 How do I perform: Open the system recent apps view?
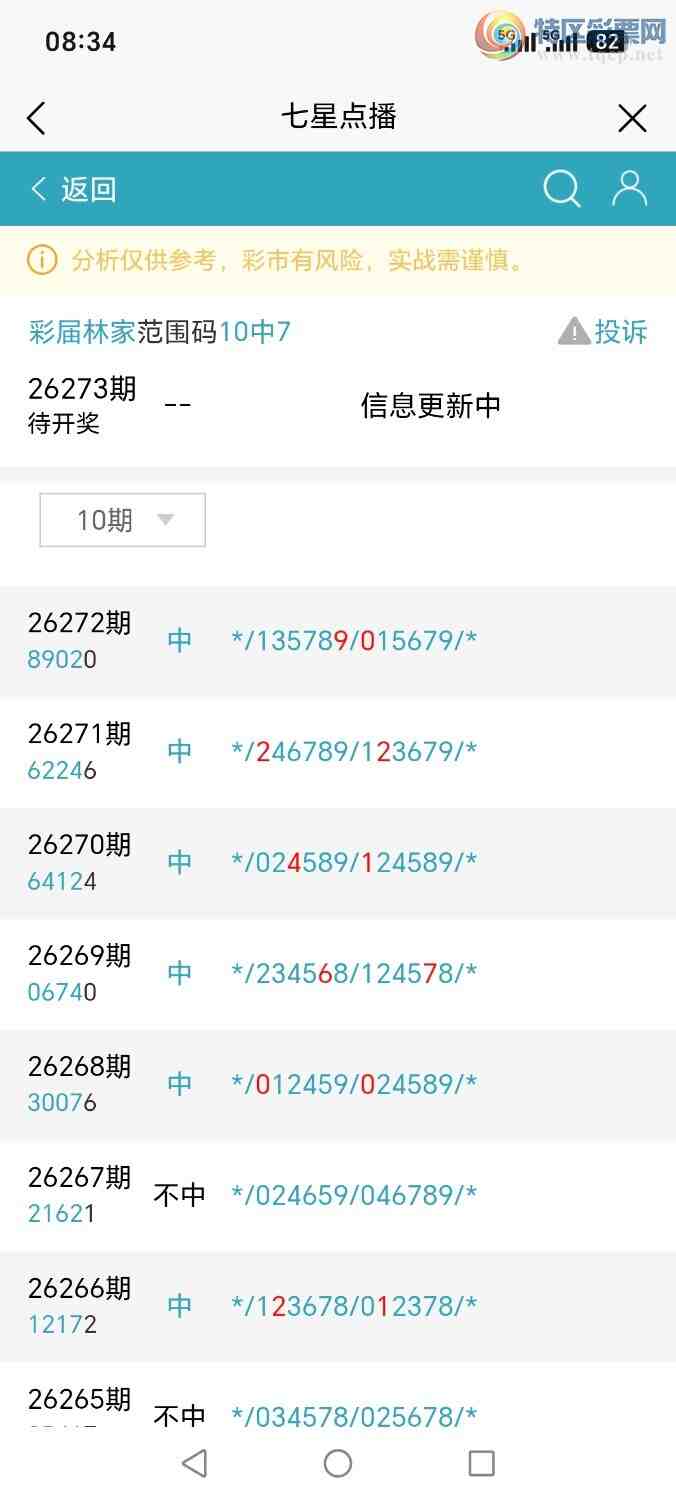[x=482, y=1464]
